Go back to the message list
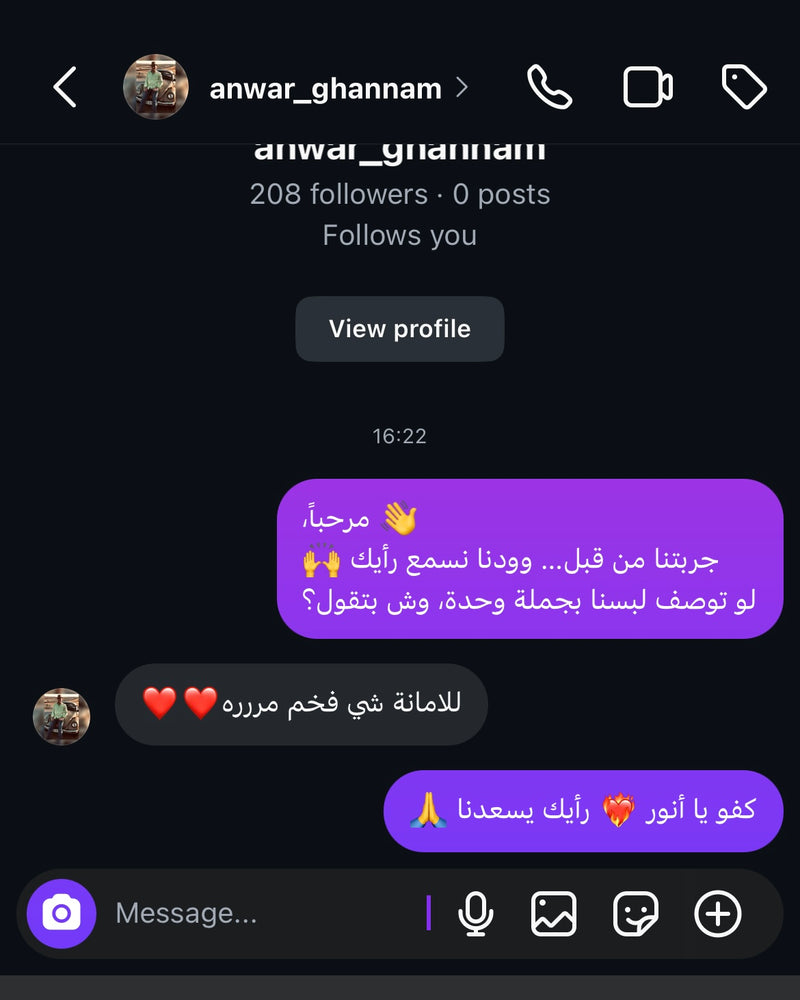The image size is (800, 1000). (x=65, y=88)
